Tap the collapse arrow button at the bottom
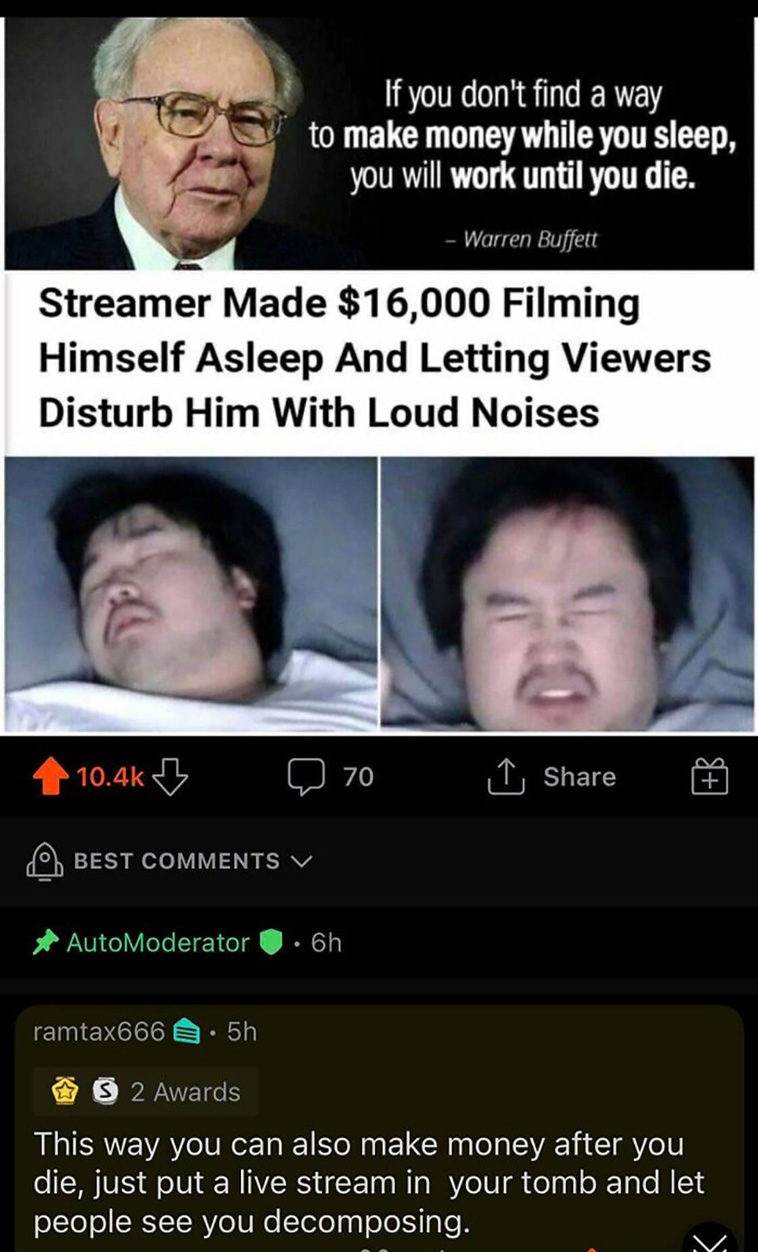The width and height of the screenshot is (758, 1252). [711, 1241]
